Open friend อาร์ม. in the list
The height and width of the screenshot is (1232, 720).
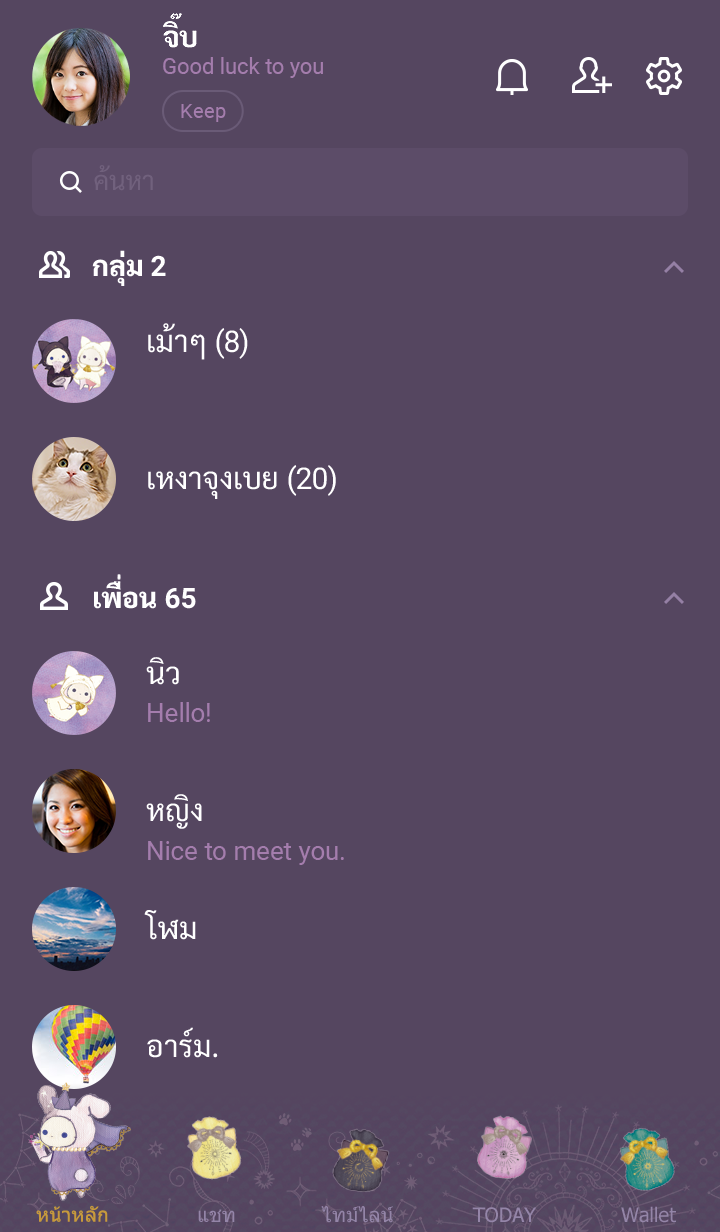182,1047
